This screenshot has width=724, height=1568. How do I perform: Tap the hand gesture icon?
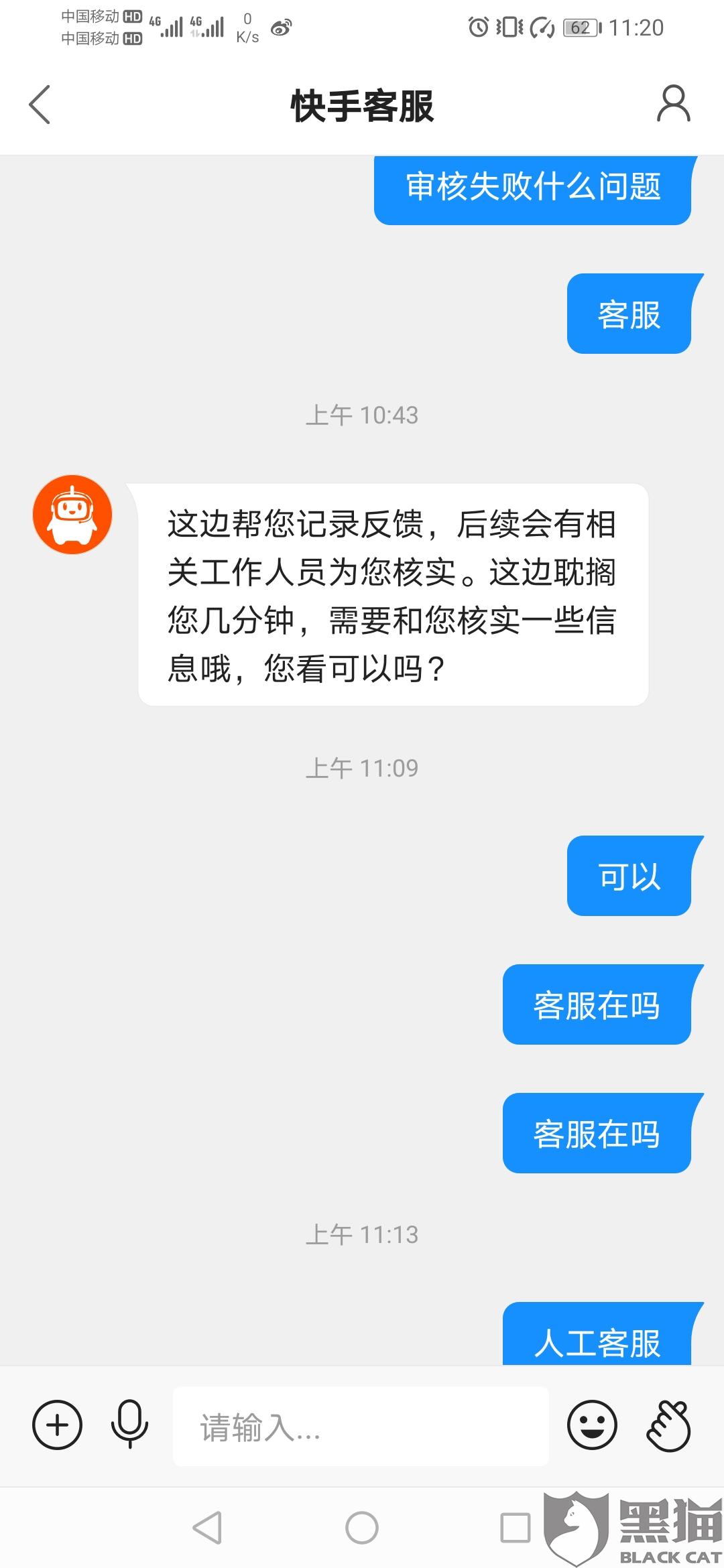(668, 1425)
